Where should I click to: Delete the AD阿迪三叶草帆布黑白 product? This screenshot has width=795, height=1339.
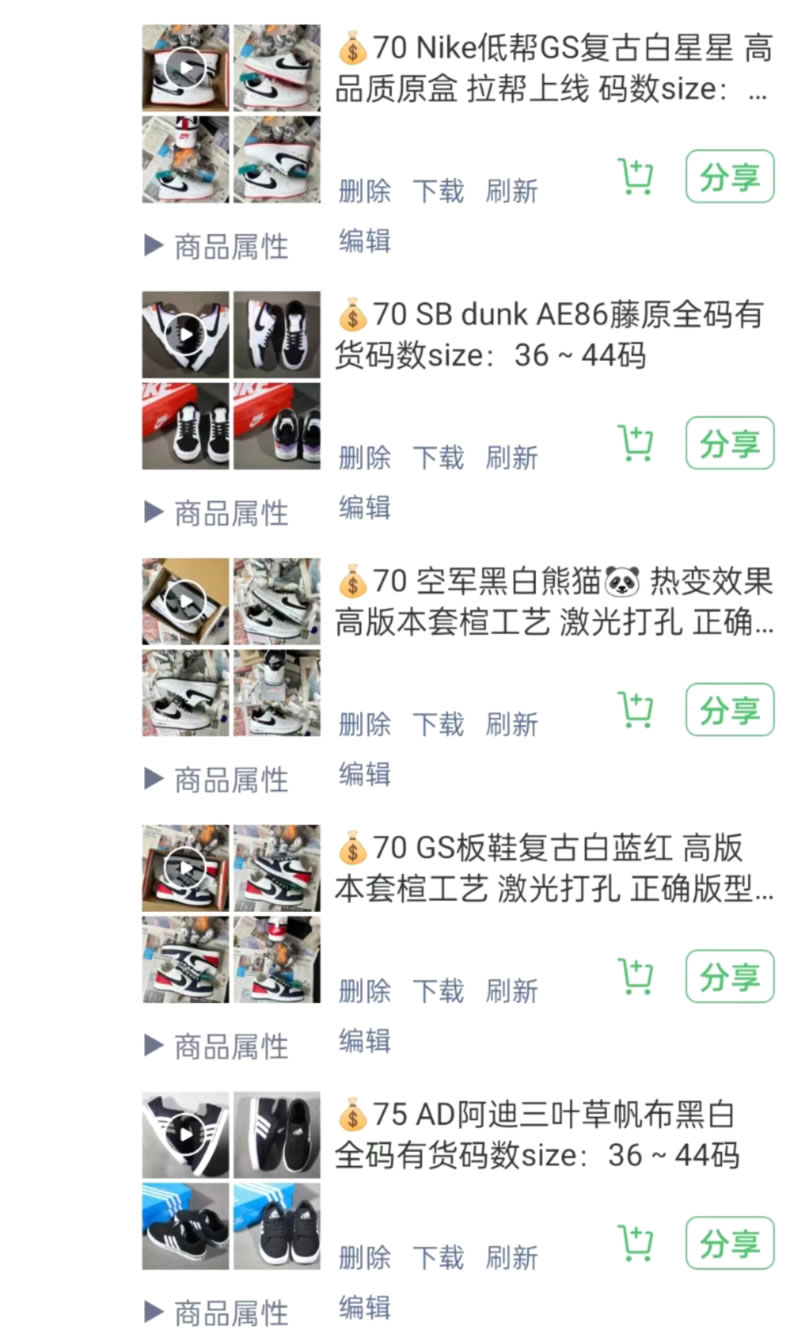pos(364,1256)
